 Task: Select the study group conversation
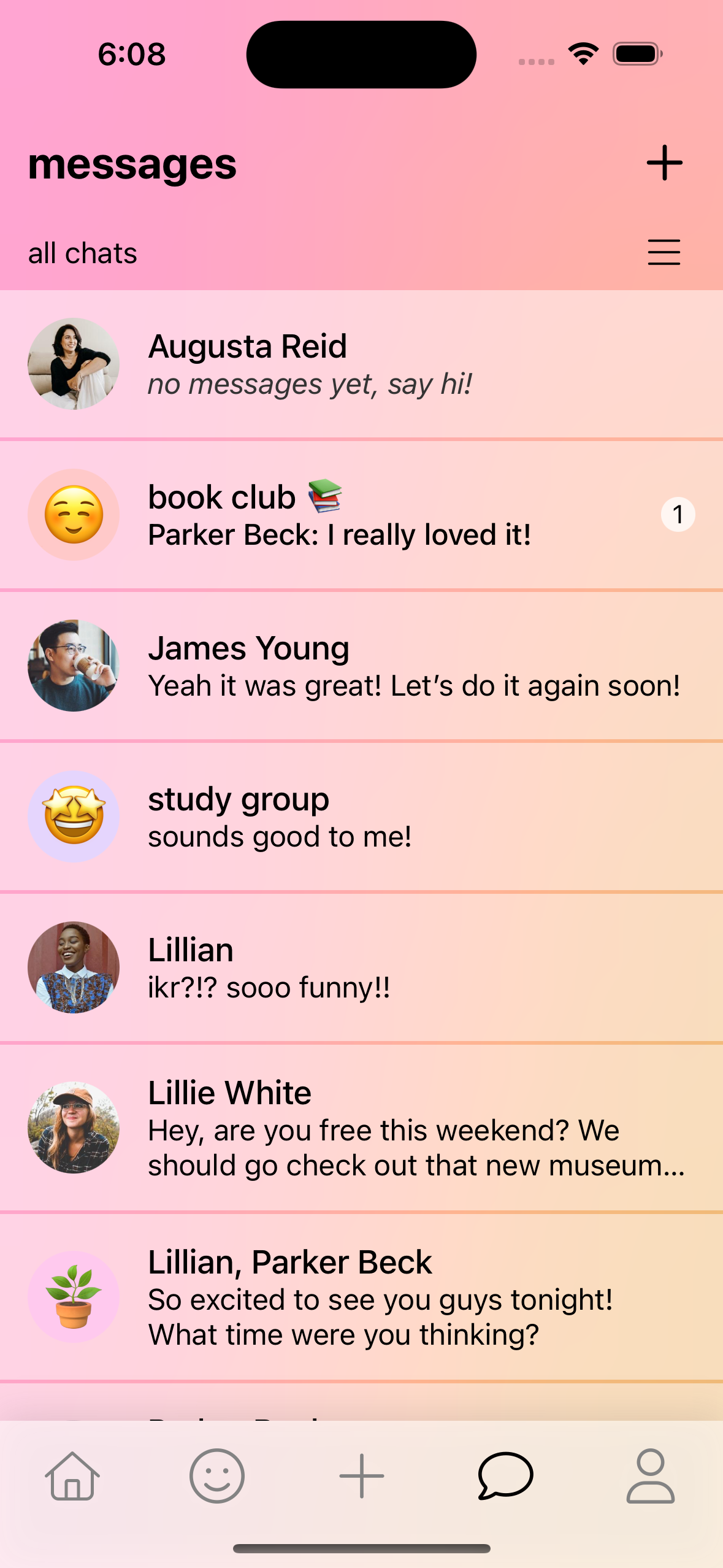coord(362,817)
